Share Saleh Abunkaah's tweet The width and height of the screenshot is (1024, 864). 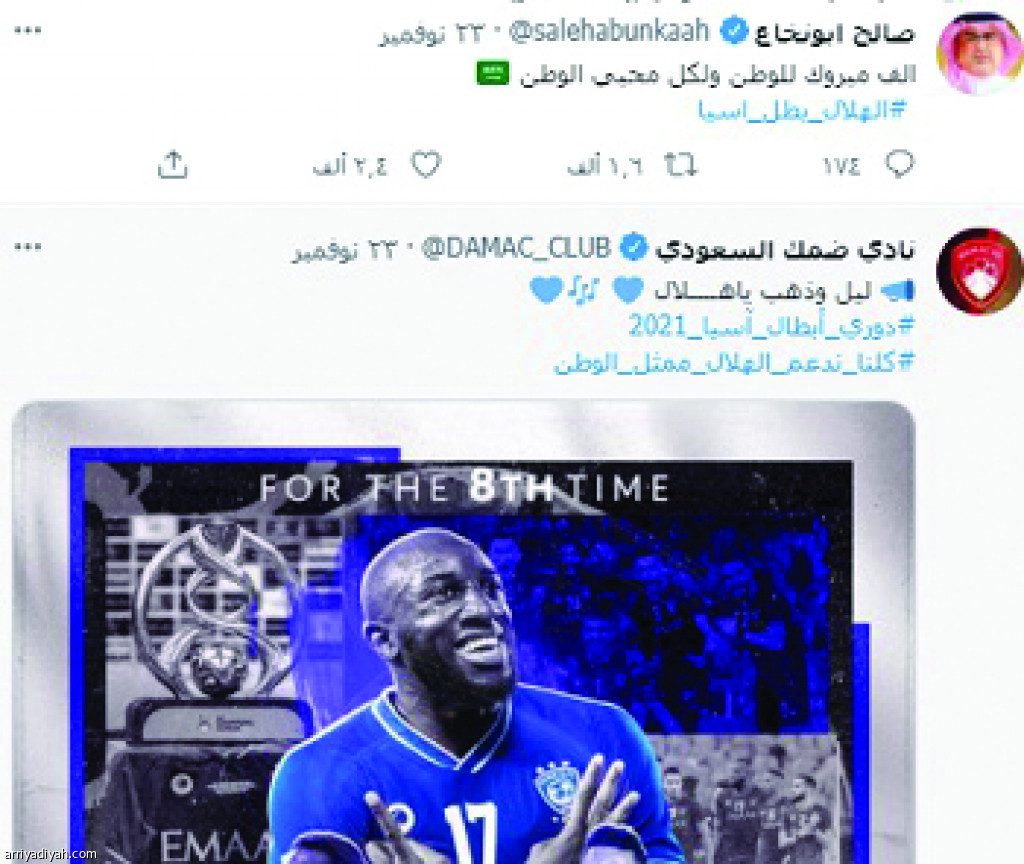coord(173,165)
